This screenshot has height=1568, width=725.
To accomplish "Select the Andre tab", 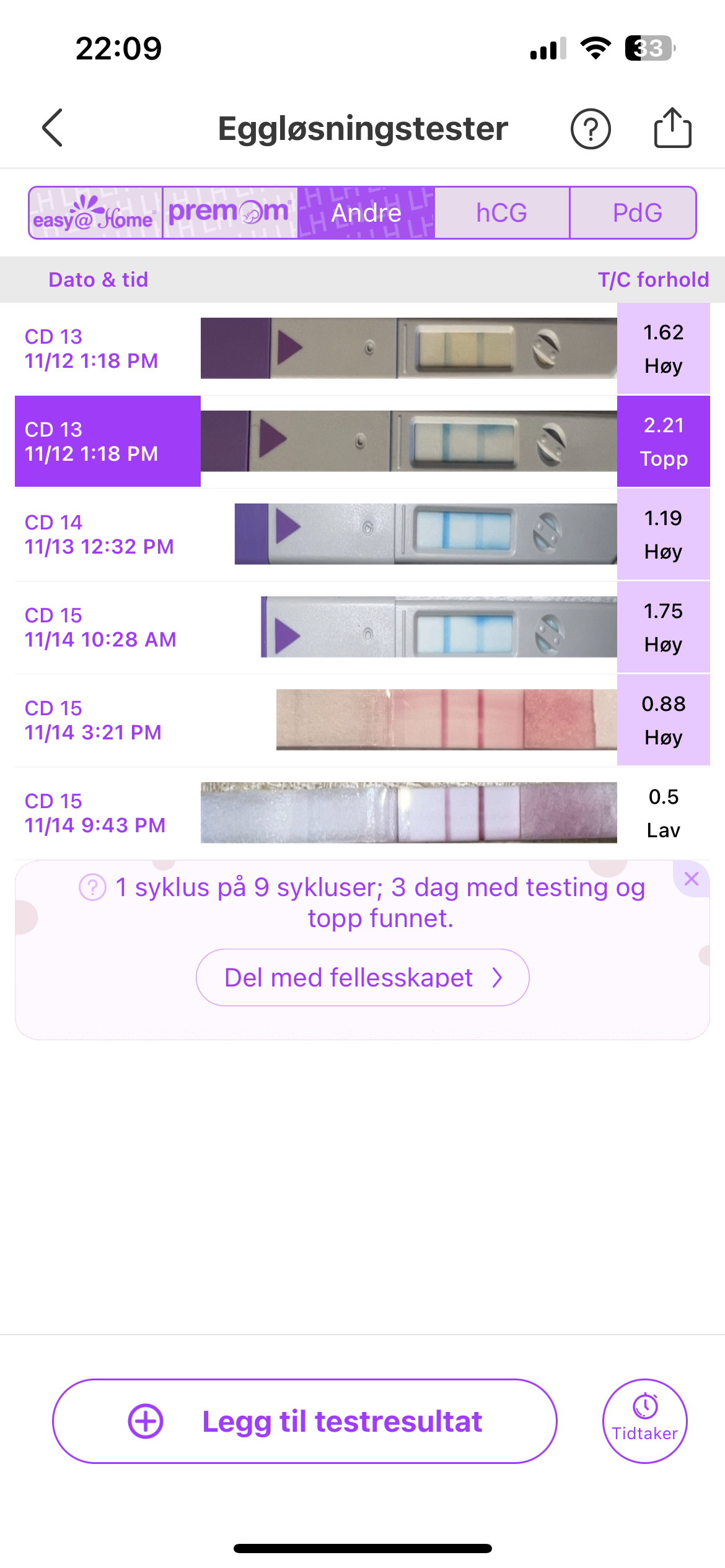I will pos(366,213).
